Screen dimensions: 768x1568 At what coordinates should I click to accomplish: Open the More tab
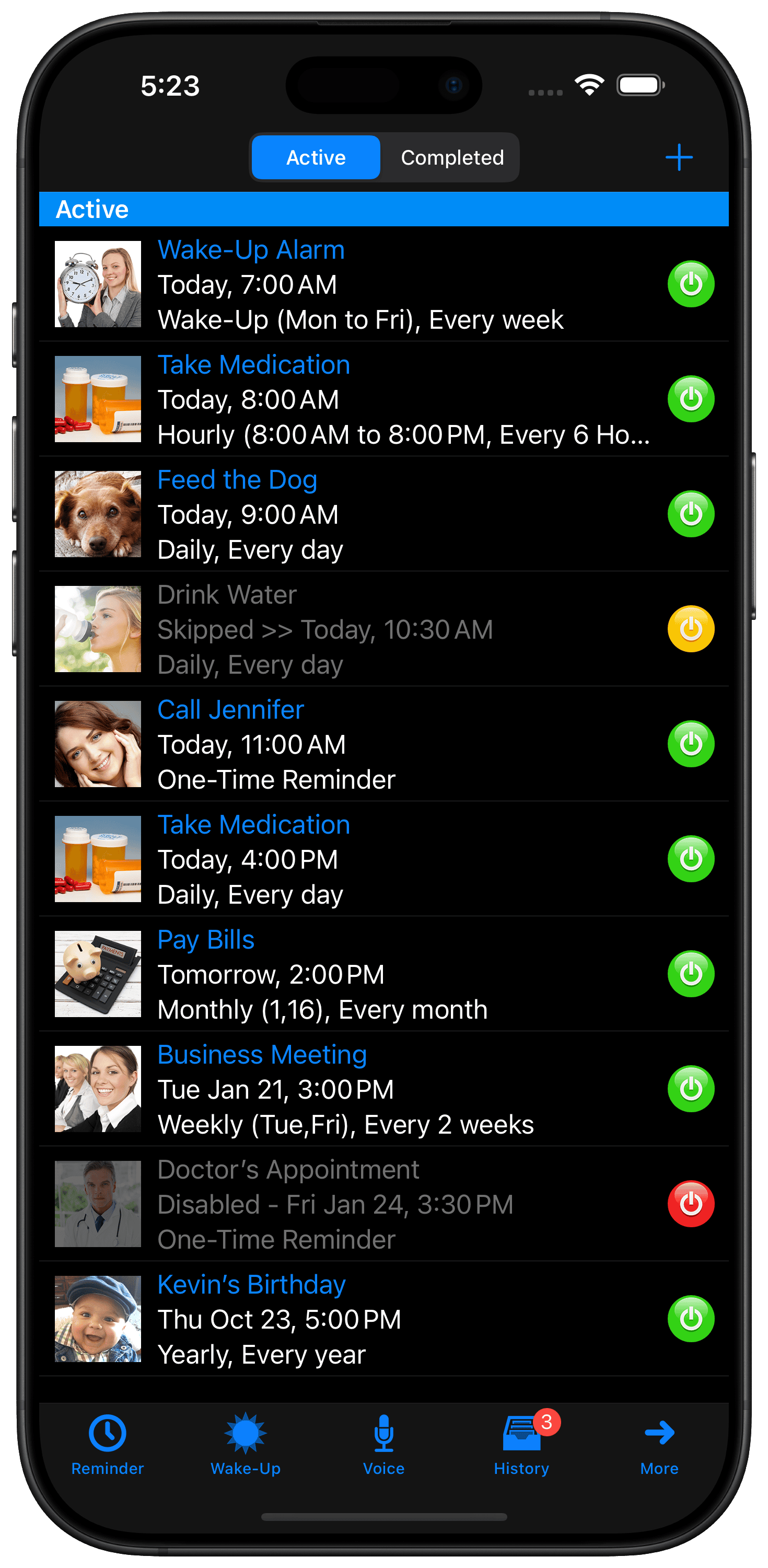(x=659, y=1445)
